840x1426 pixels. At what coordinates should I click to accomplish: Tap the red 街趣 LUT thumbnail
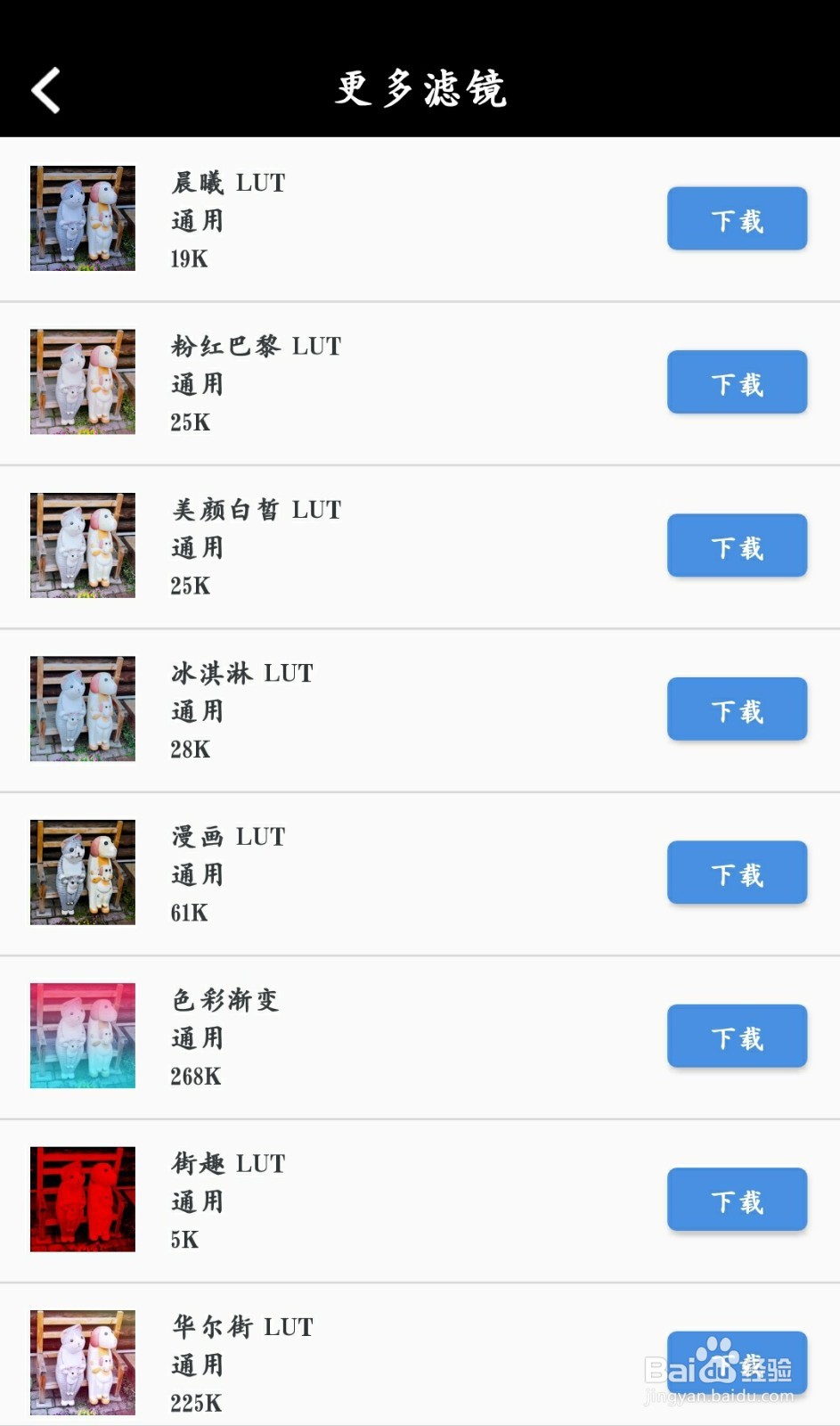point(82,1200)
